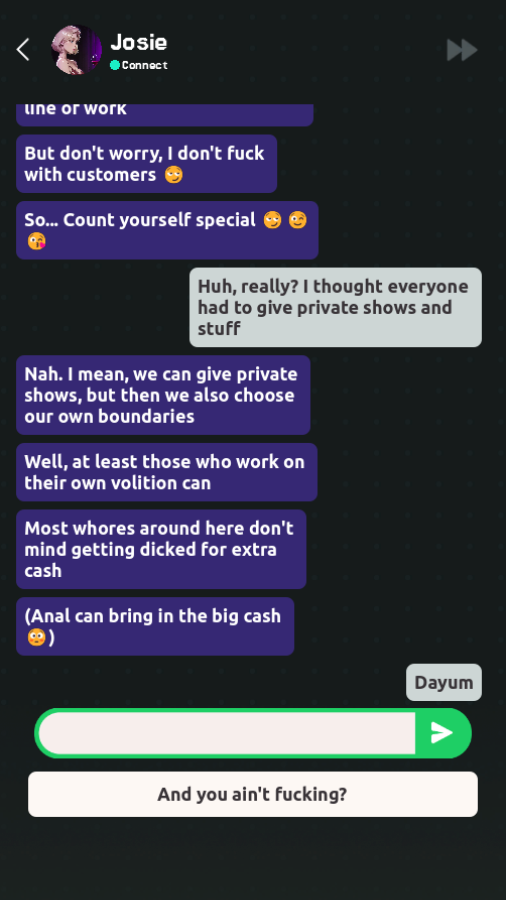The image size is (506, 900).
Task: Open Josie's profile picture
Action: 76,49
